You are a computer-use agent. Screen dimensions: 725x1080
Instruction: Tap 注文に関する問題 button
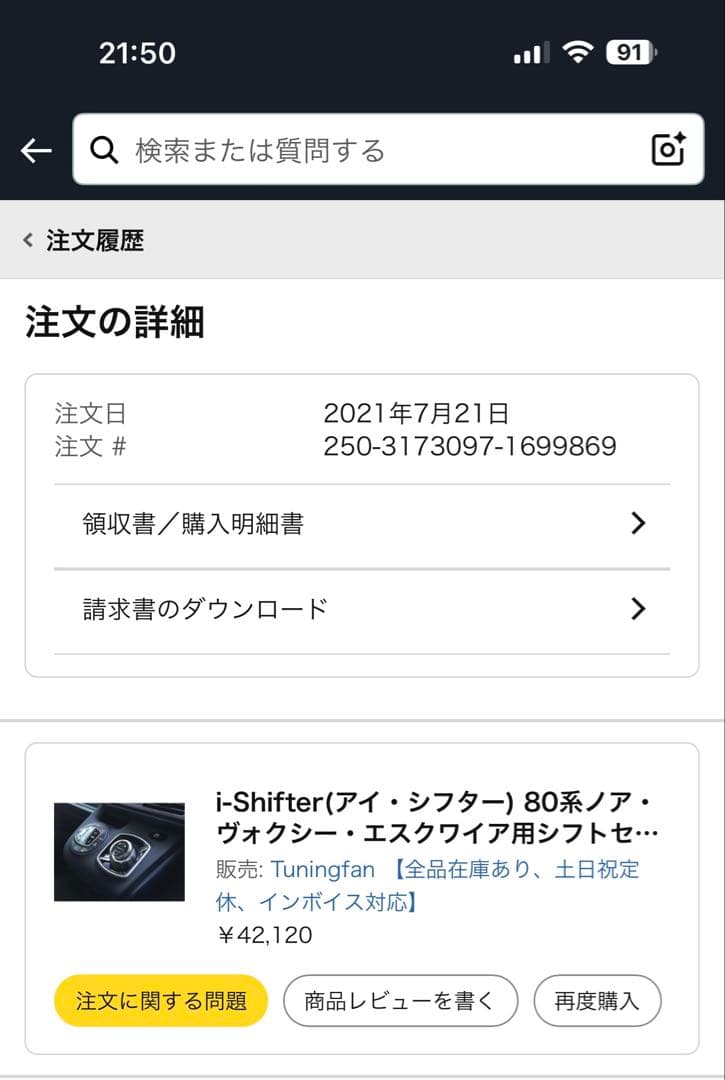(161, 1000)
